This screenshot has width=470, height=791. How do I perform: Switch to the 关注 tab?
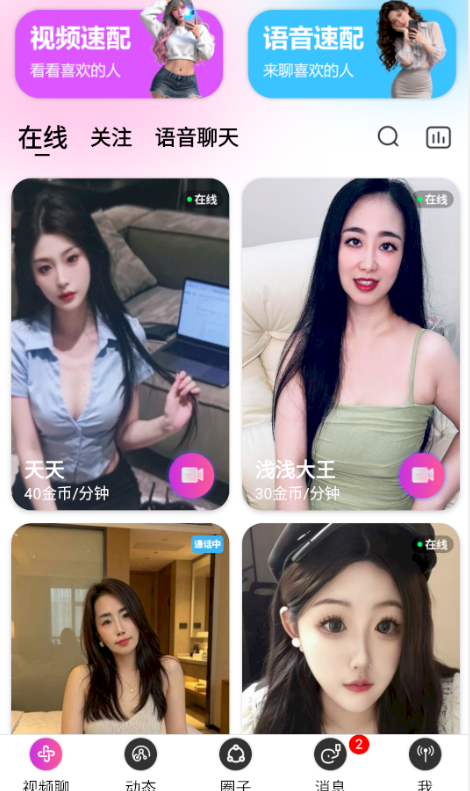click(111, 138)
